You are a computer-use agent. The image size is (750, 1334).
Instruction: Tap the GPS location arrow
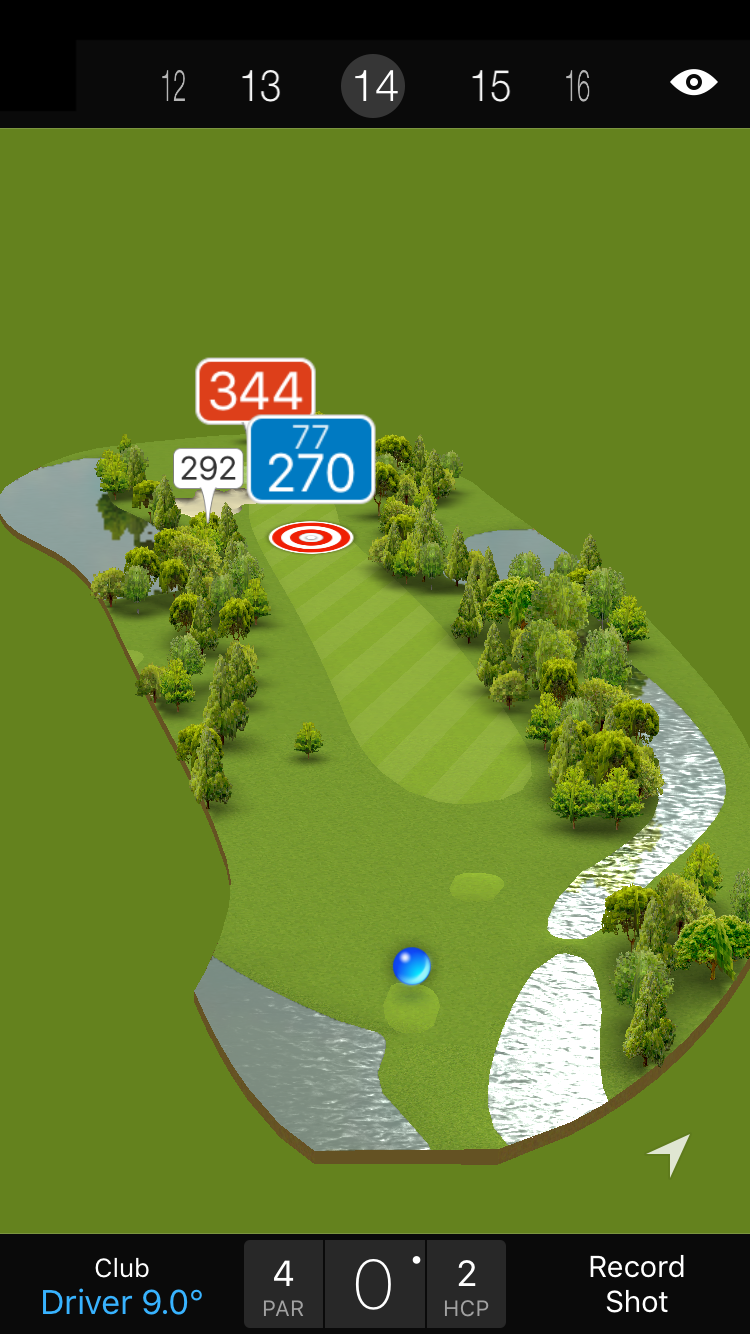point(669,1154)
